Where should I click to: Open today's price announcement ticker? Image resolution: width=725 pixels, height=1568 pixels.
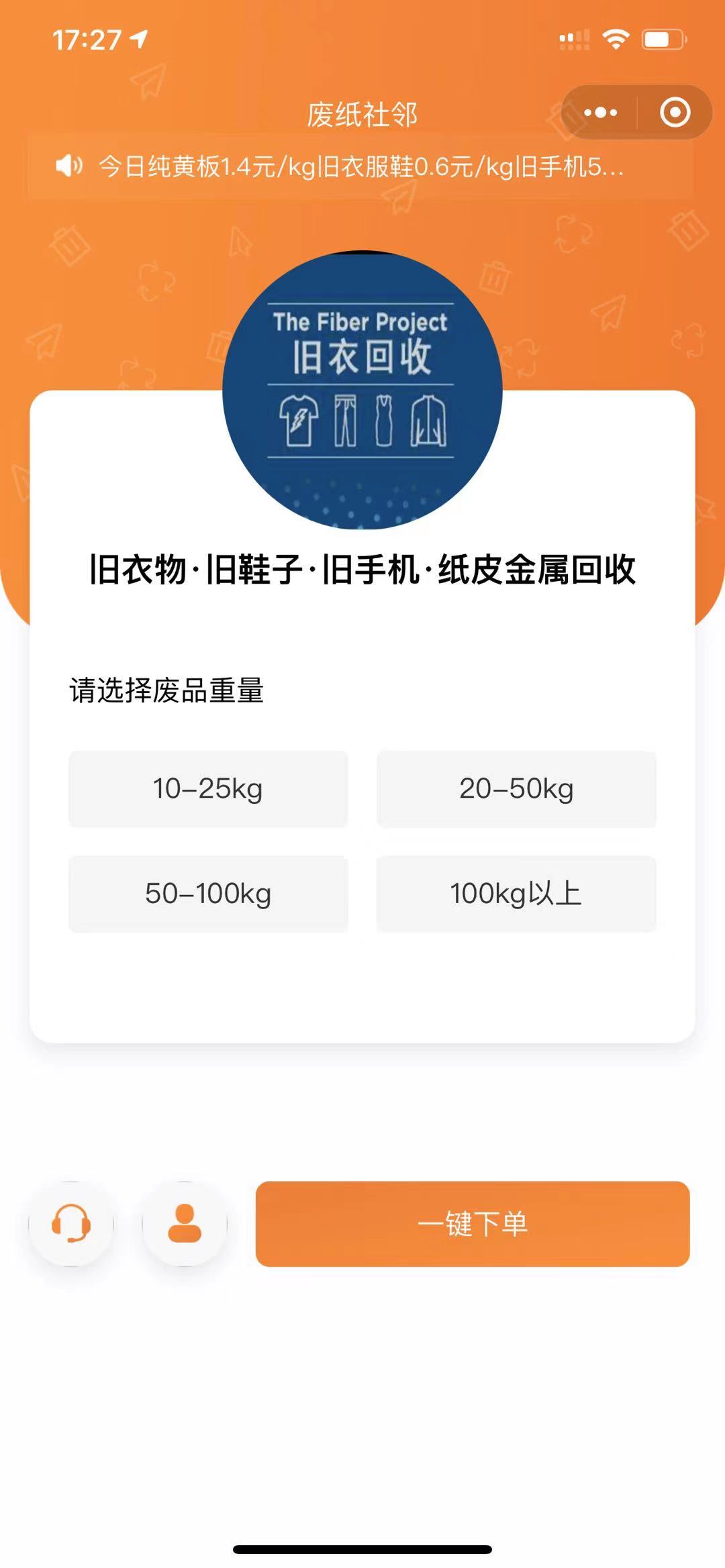pos(360,167)
